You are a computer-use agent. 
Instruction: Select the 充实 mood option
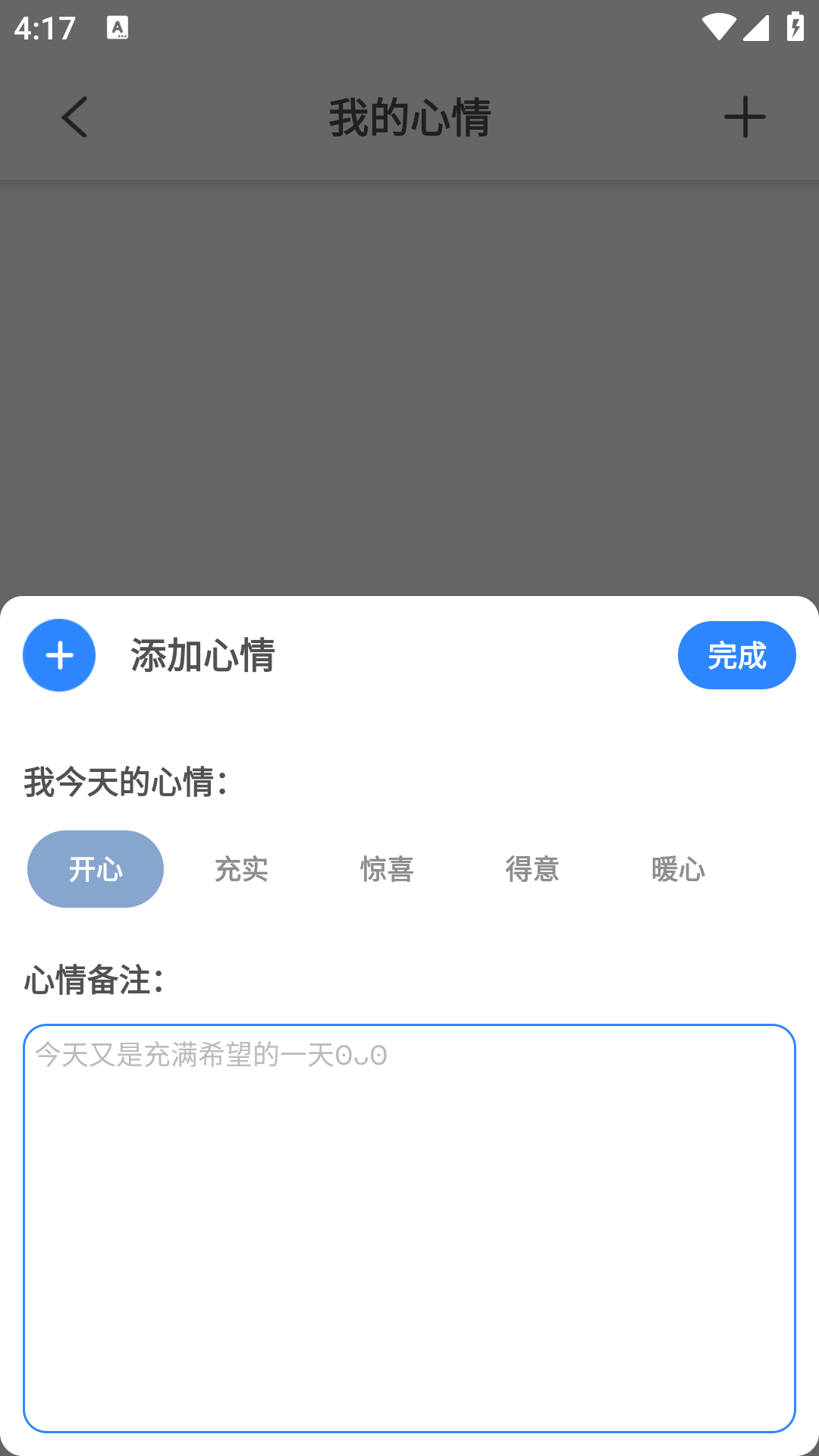[240, 869]
